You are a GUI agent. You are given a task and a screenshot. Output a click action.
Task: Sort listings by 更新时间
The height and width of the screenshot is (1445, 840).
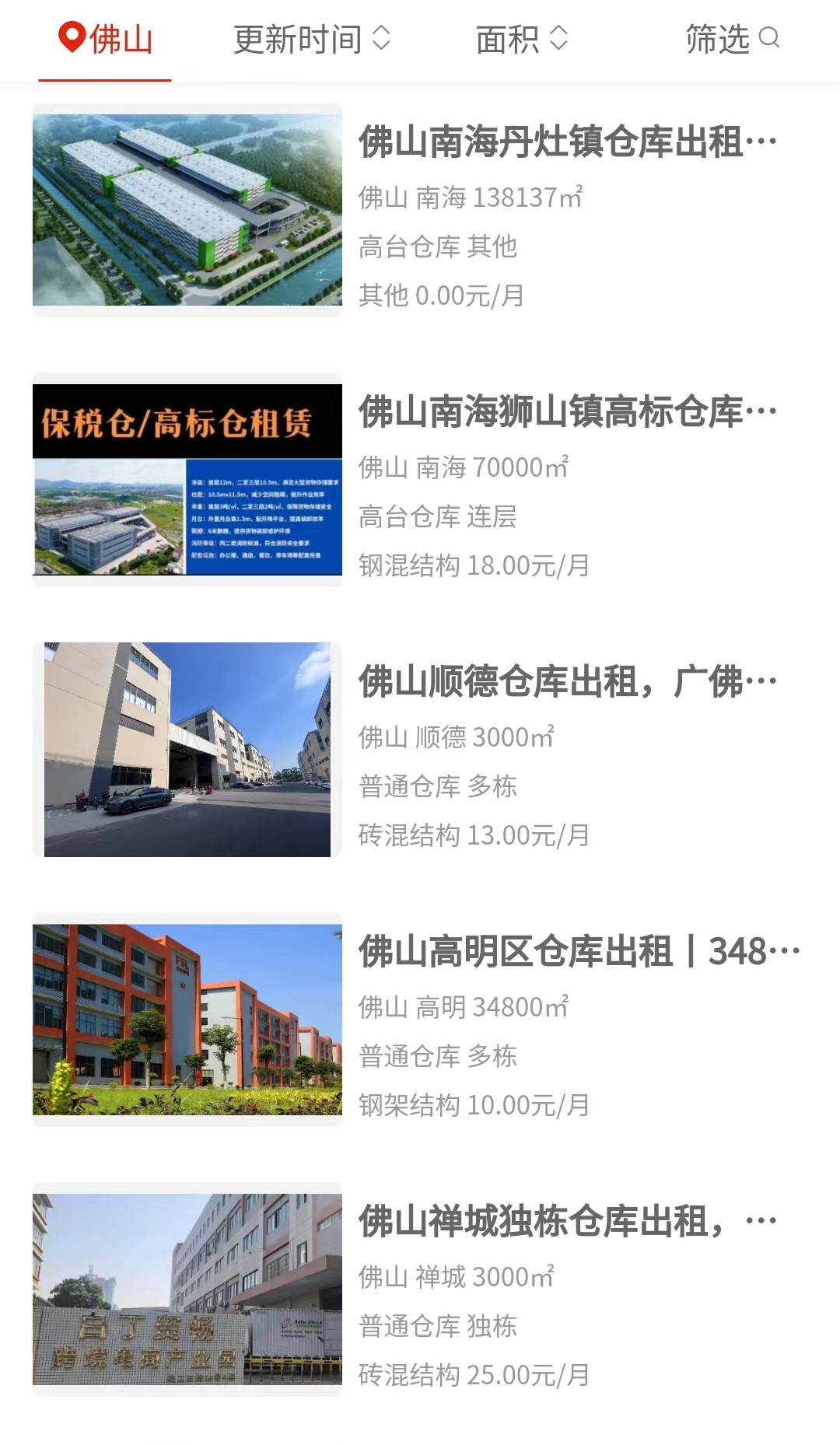pyautogui.click(x=312, y=39)
